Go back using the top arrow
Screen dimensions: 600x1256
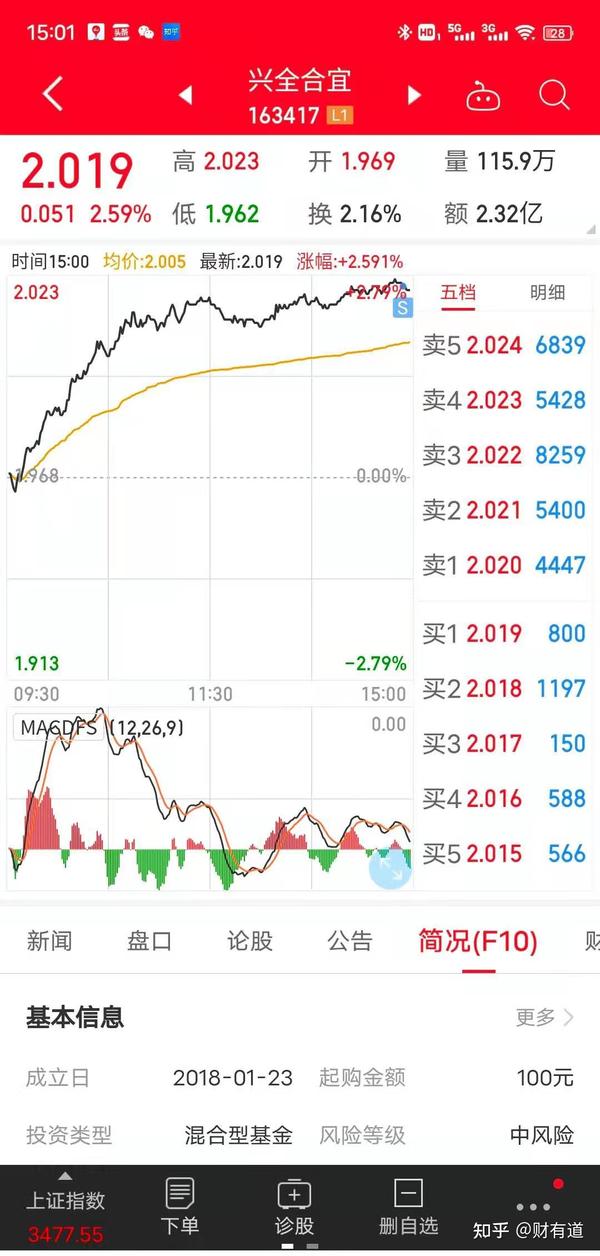[x=53, y=94]
